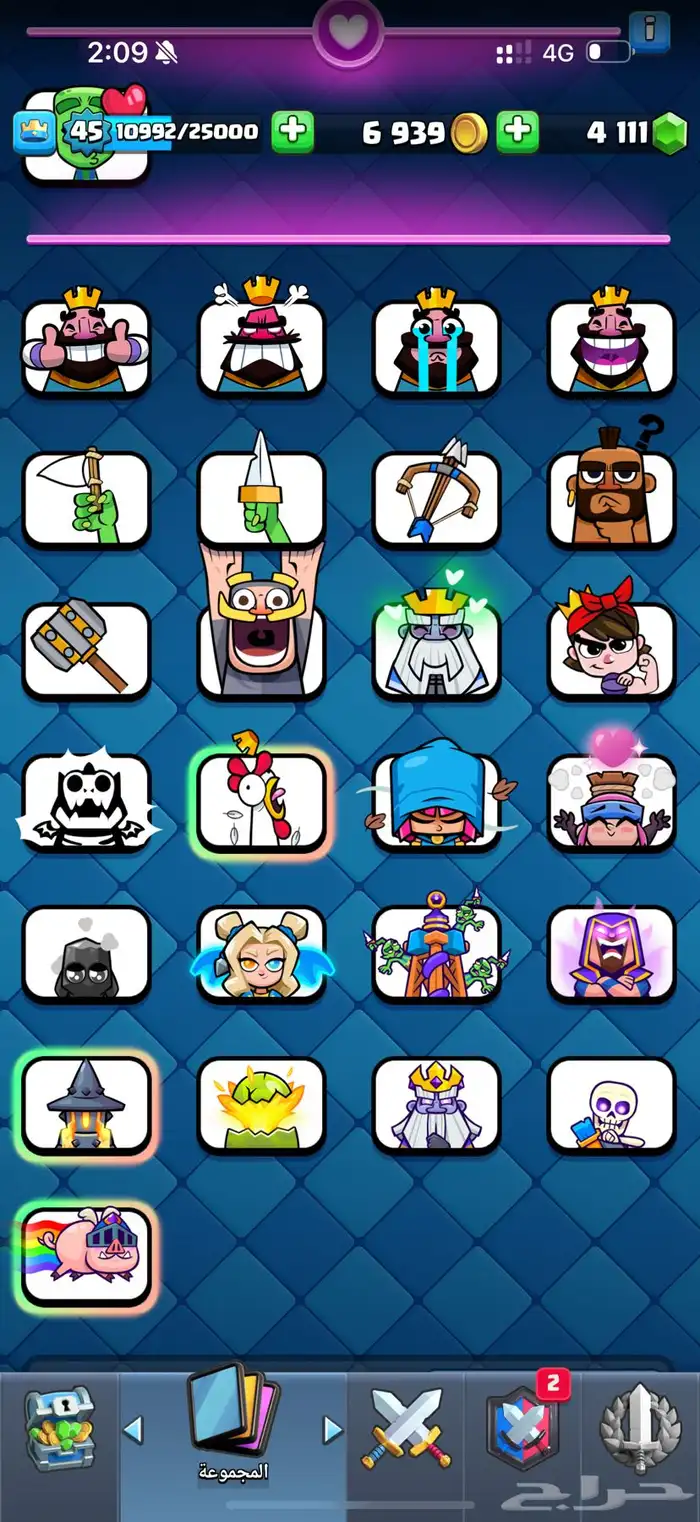
Task: Add more gold with the plus button
Action: [292, 132]
